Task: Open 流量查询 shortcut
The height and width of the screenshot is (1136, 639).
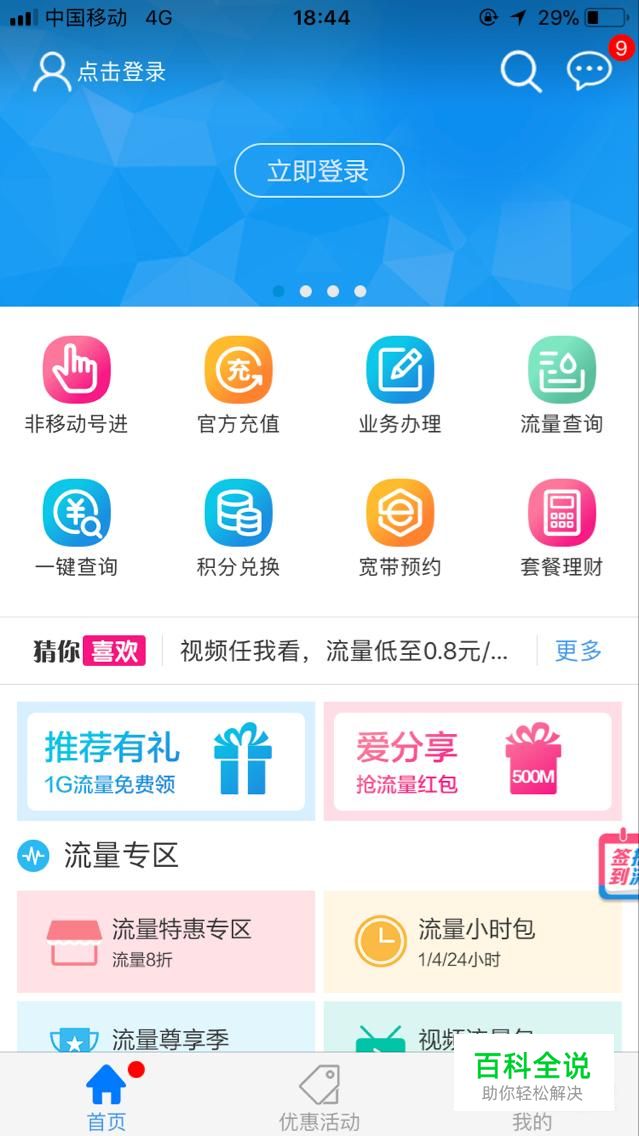Action: pyautogui.click(x=561, y=385)
